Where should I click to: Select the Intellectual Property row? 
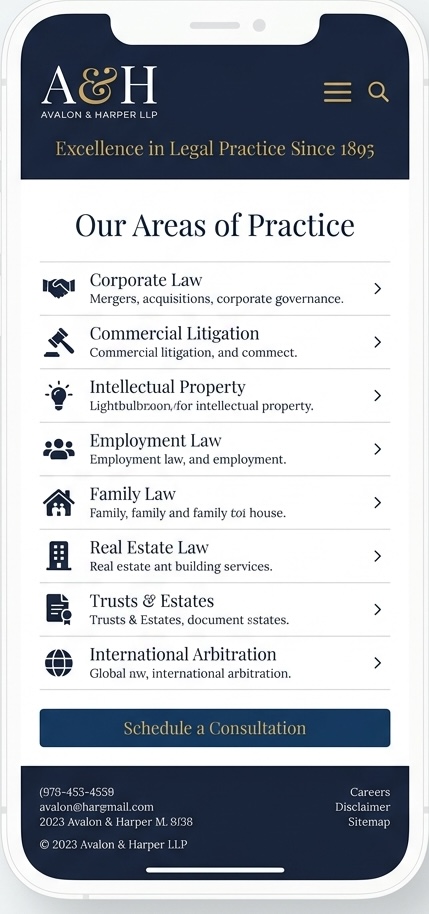(214, 396)
